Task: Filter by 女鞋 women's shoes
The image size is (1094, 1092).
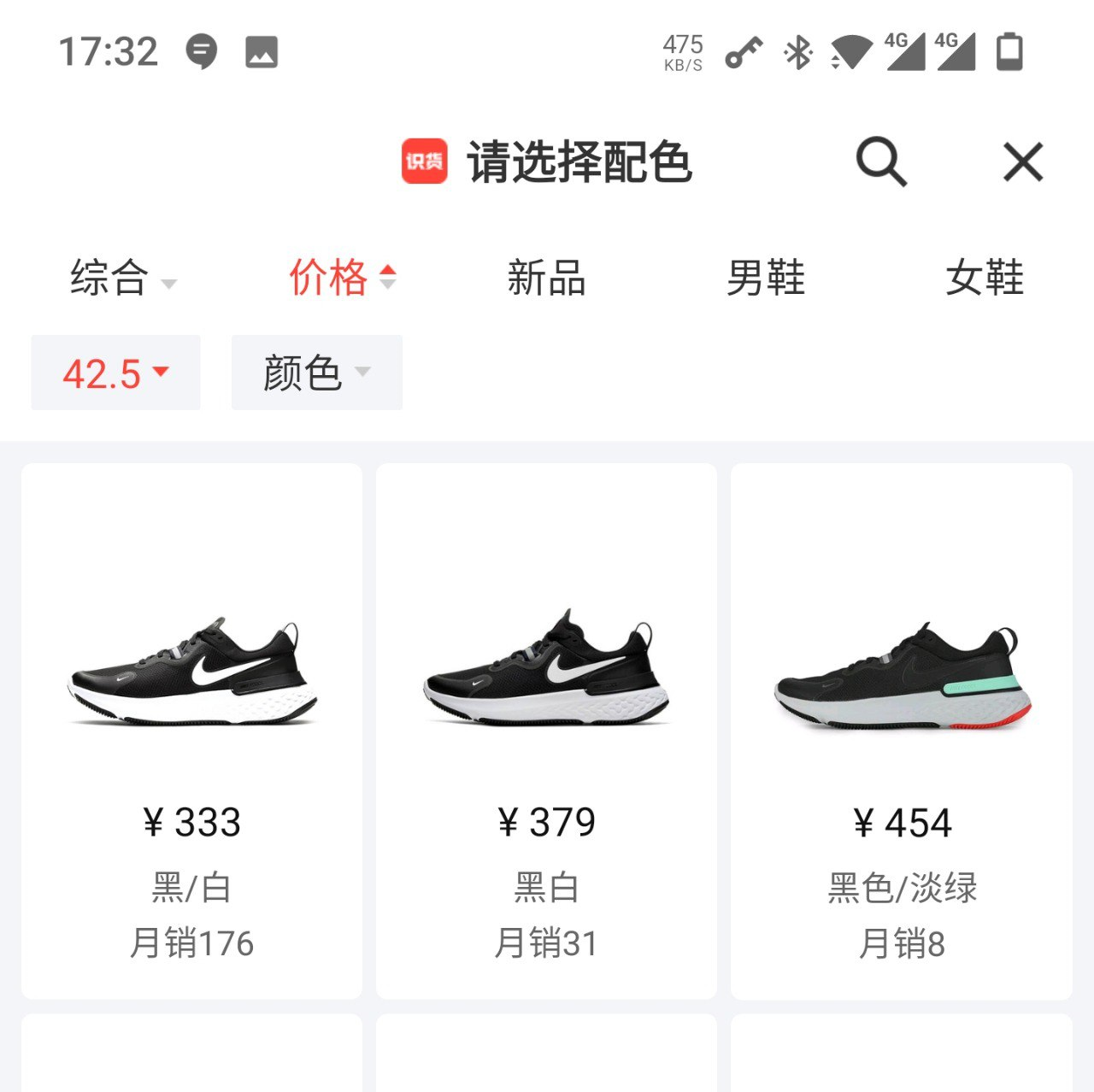Action: point(984,279)
